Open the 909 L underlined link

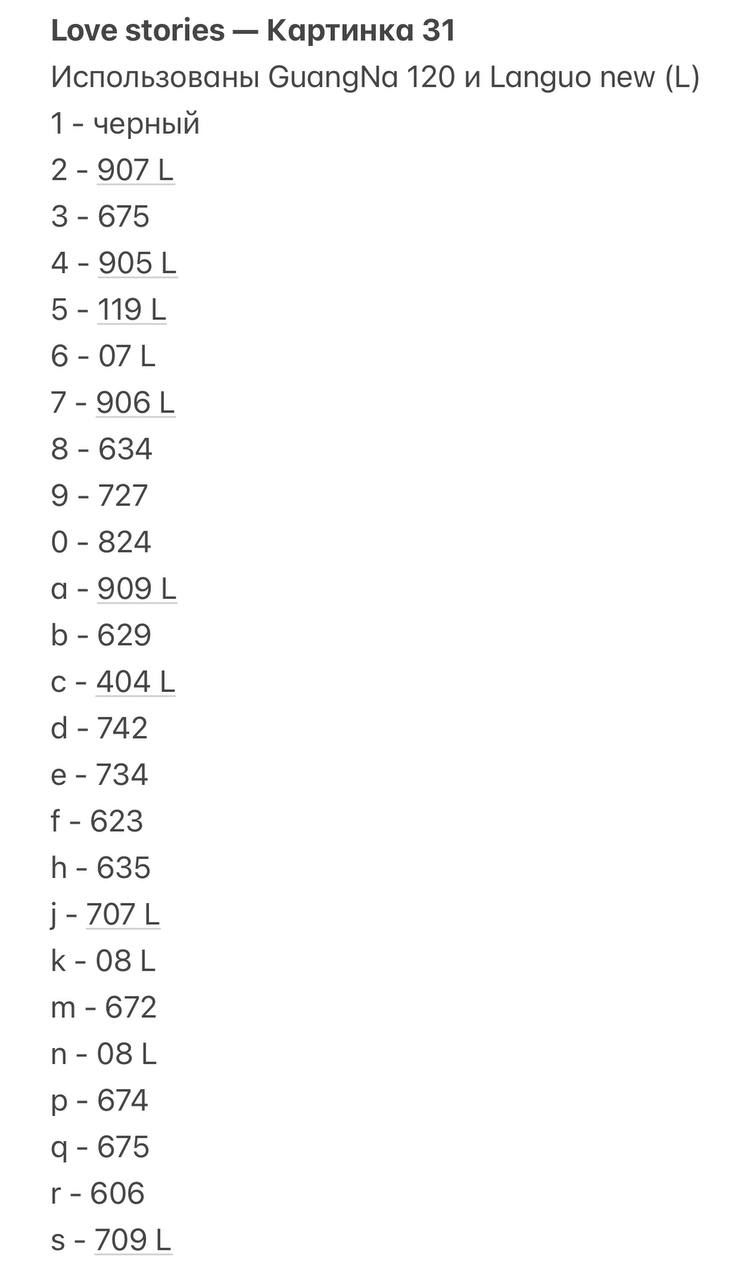pyautogui.click(x=136, y=589)
